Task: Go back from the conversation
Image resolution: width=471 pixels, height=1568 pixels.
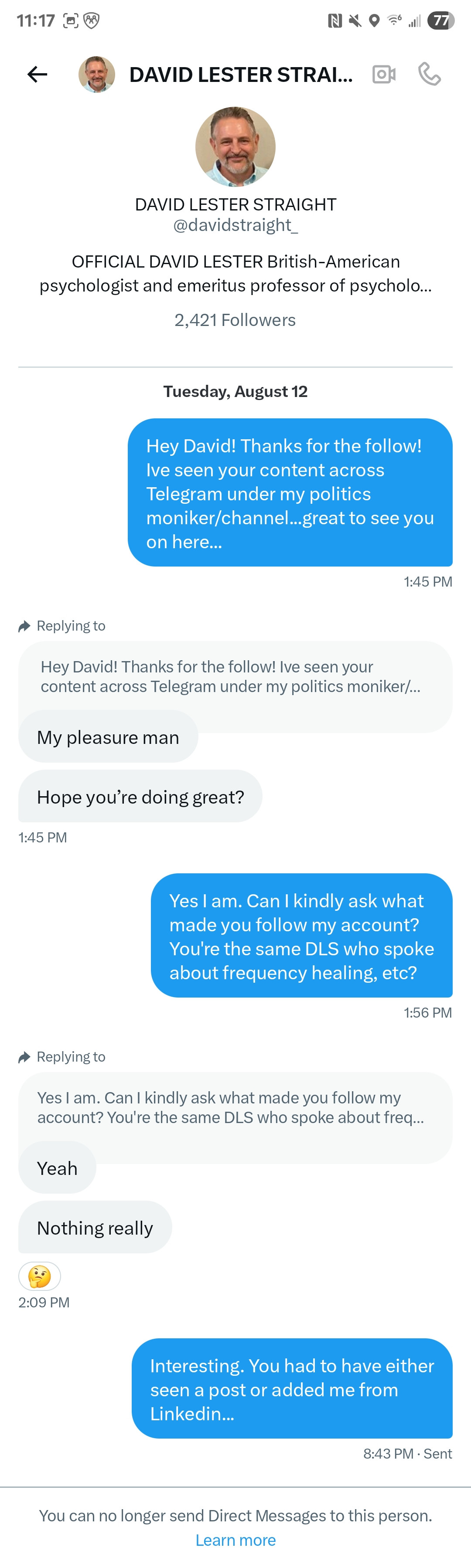Action: coord(37,74)
